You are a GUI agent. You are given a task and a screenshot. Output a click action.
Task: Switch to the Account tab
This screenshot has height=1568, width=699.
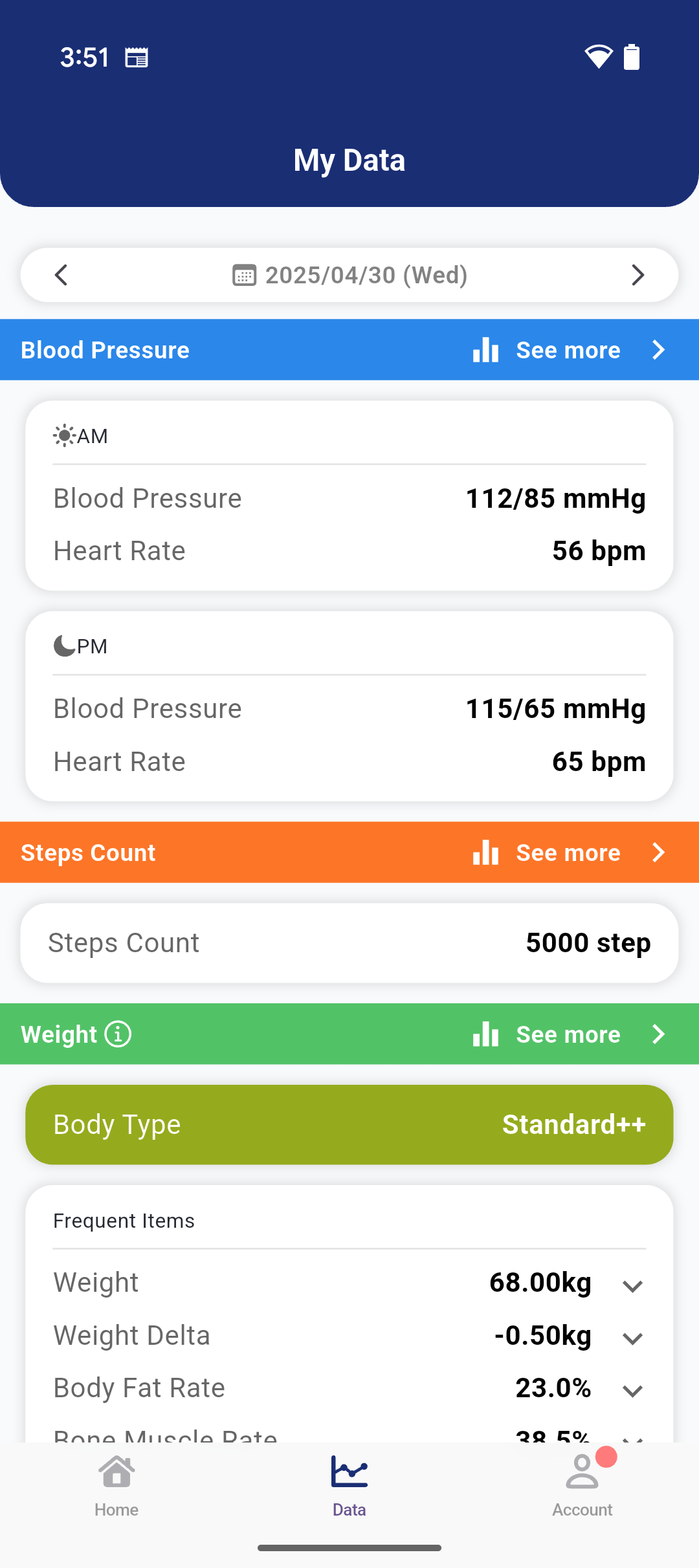(582, 1485)
